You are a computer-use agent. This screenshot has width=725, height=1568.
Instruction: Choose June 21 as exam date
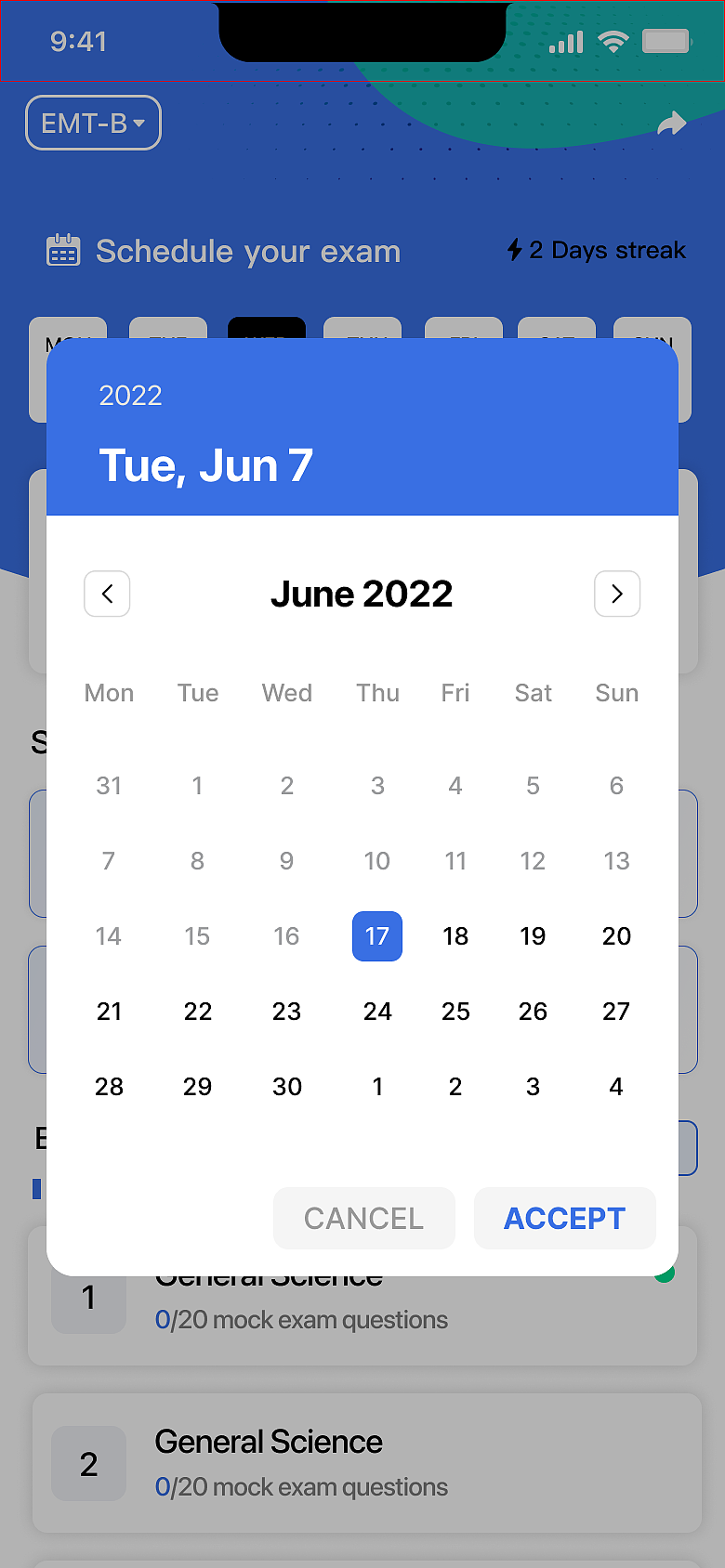coord(109,1012)
